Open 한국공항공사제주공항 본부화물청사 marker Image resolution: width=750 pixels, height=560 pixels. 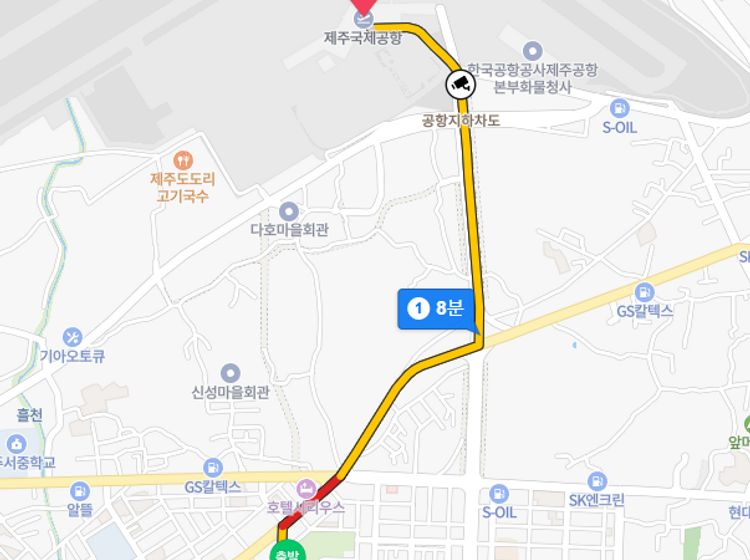[532, 50]
